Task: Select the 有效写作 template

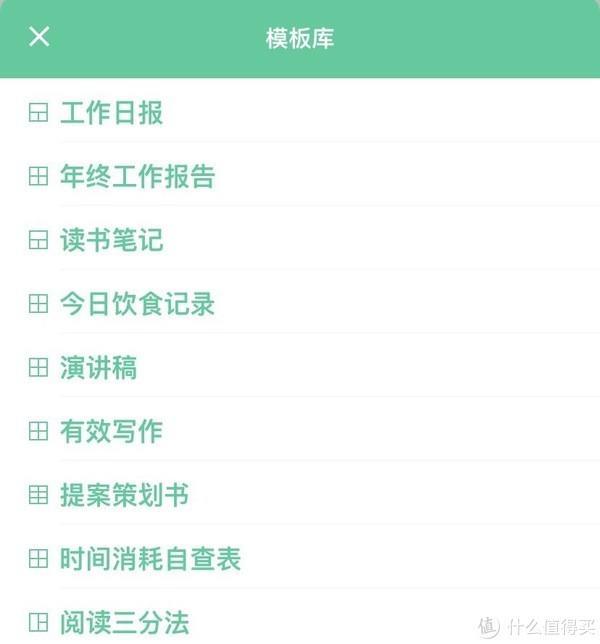Action: 111,431
